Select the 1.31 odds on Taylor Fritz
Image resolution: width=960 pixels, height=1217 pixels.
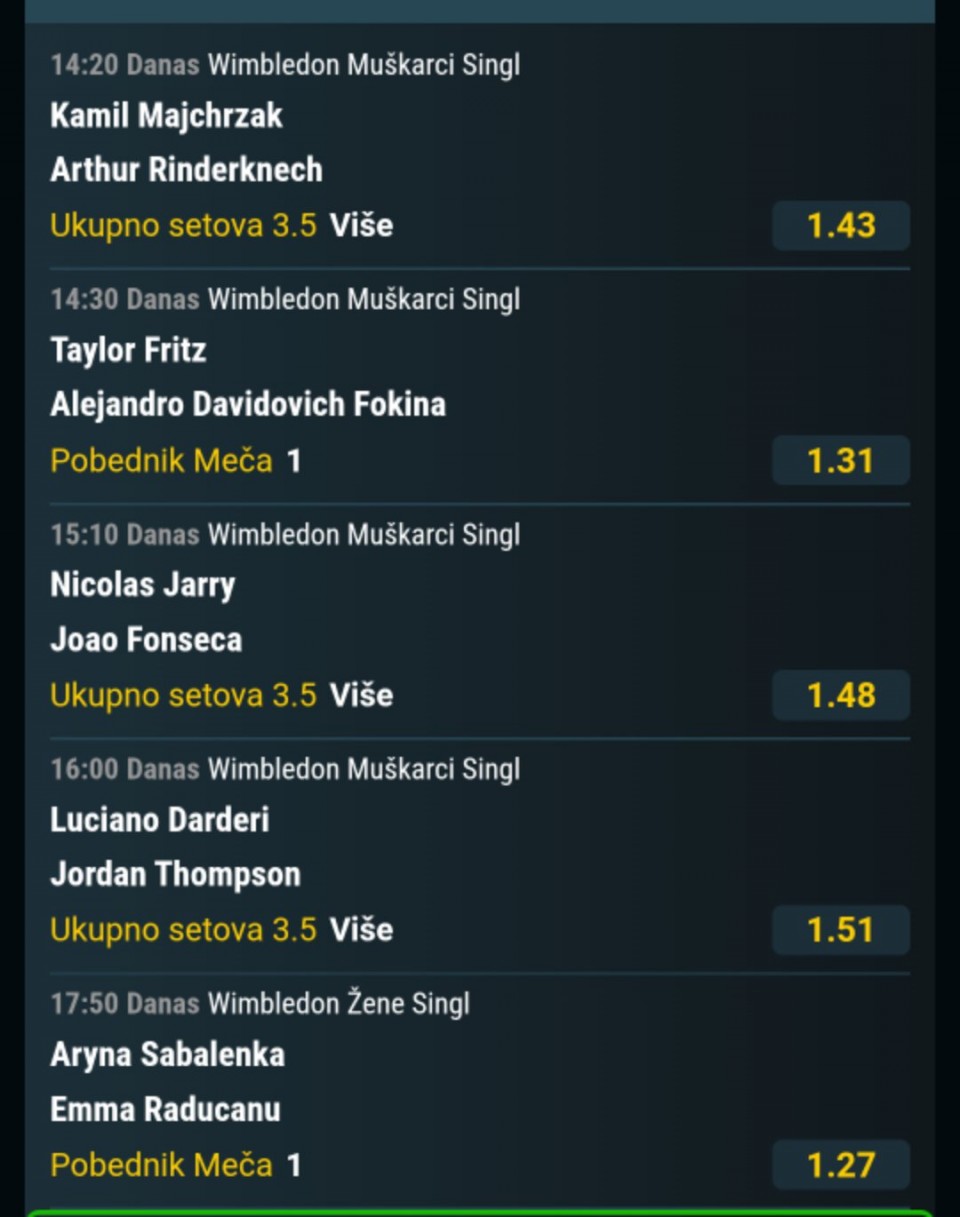point(840,461)
